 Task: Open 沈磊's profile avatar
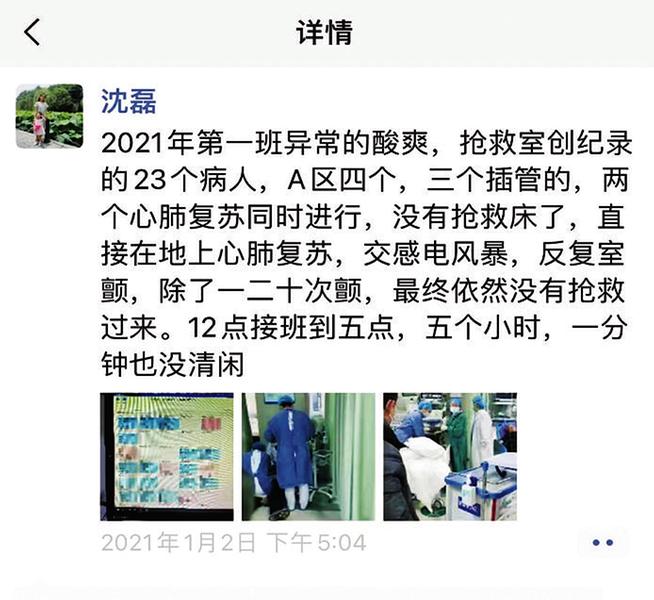49,116
